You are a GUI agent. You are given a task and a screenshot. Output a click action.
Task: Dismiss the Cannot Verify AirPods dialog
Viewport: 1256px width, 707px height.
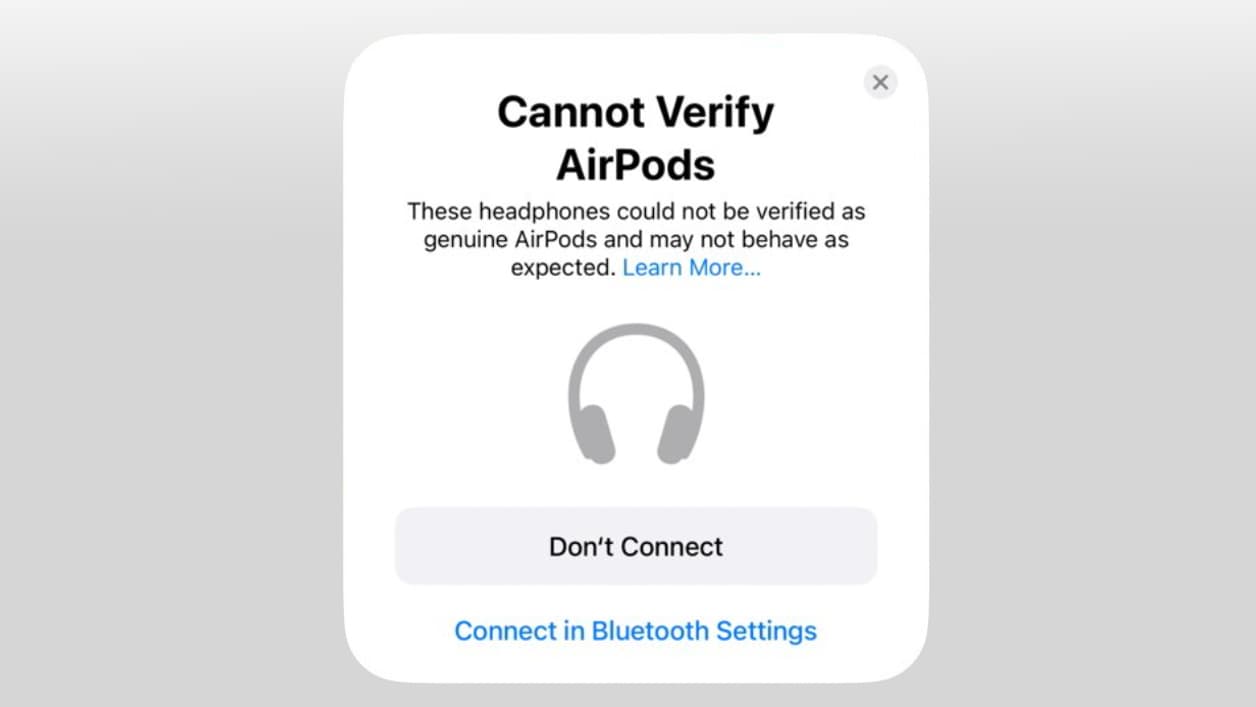[x=880, y=82]
